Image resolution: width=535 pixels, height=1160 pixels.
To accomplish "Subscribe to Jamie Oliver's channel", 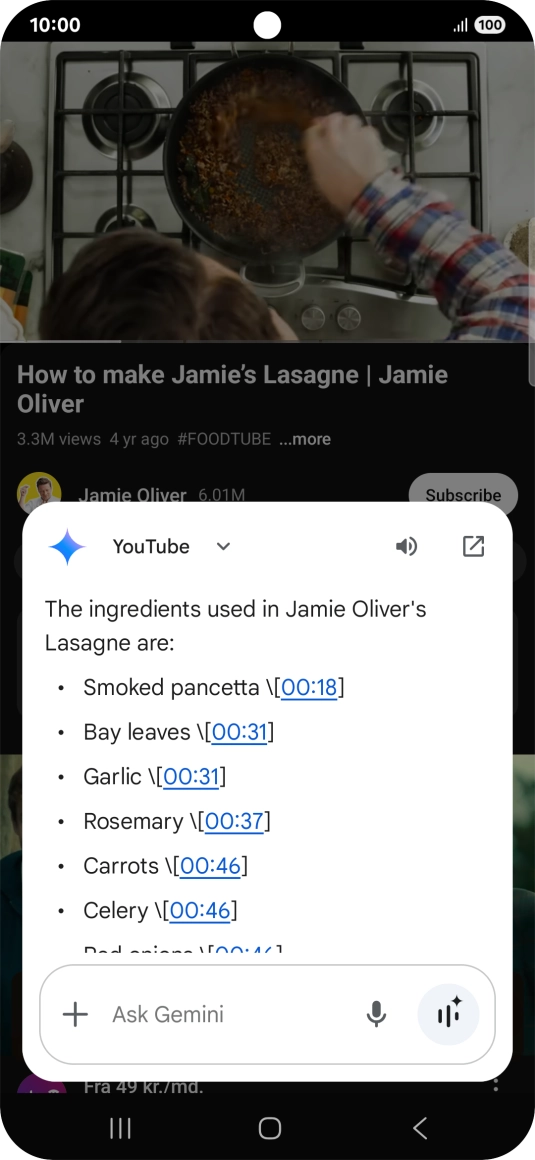I will pos(463,494).
